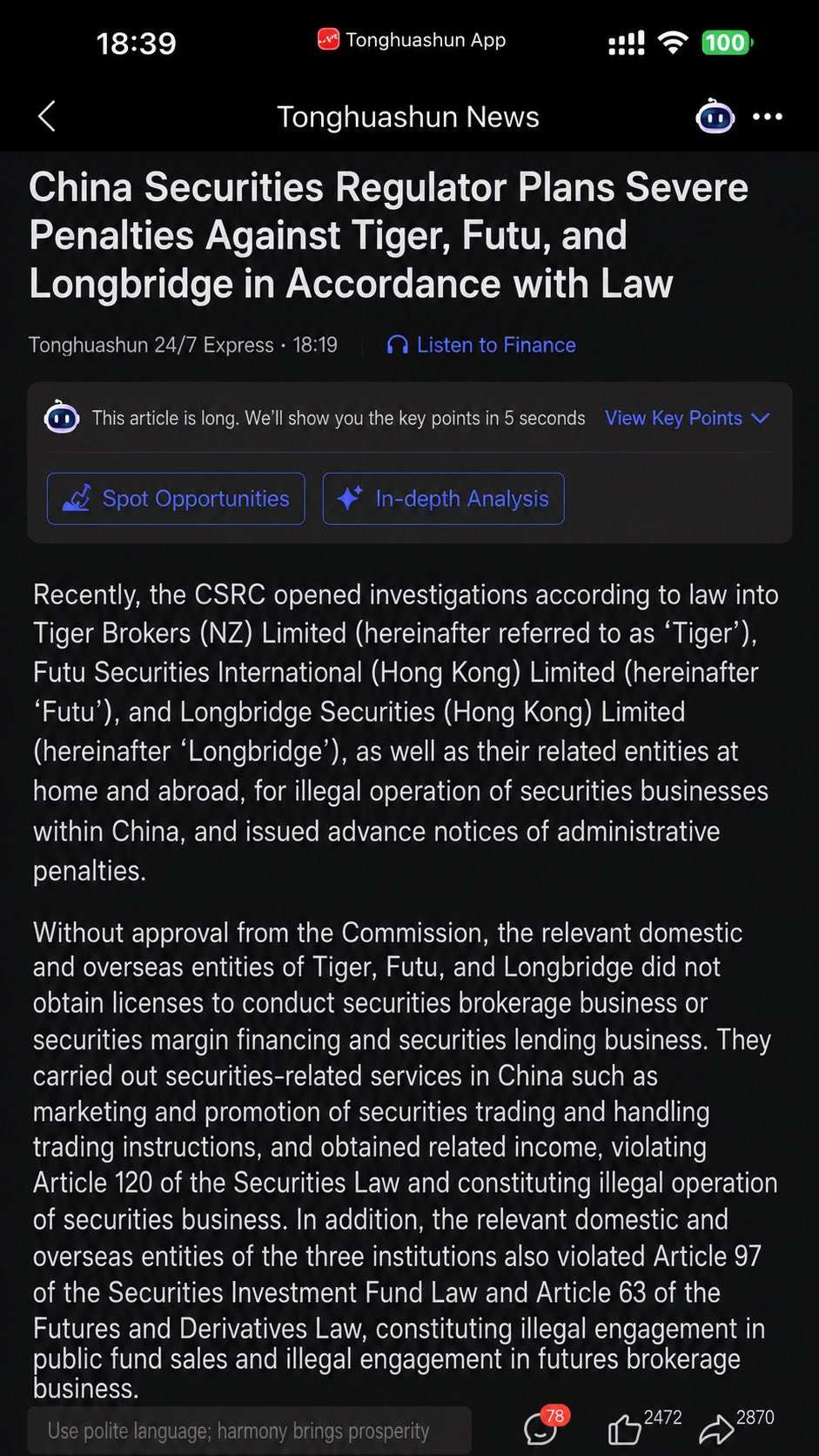Open the comments with 78 replies
The height and width of the screenshot is (1456, 819).
[543, 1426]
